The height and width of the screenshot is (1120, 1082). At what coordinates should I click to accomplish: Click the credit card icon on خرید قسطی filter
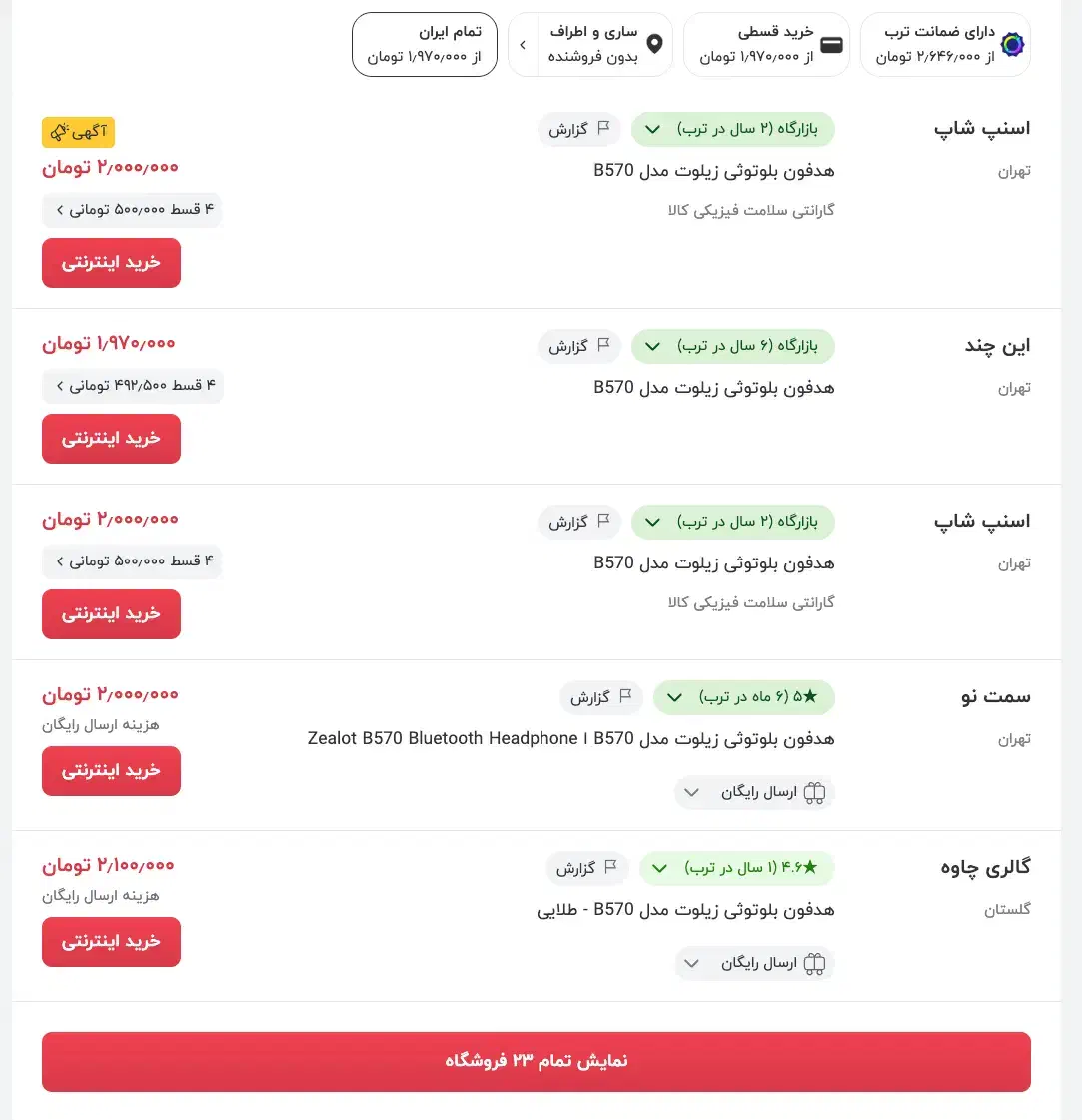click(830, 44)
